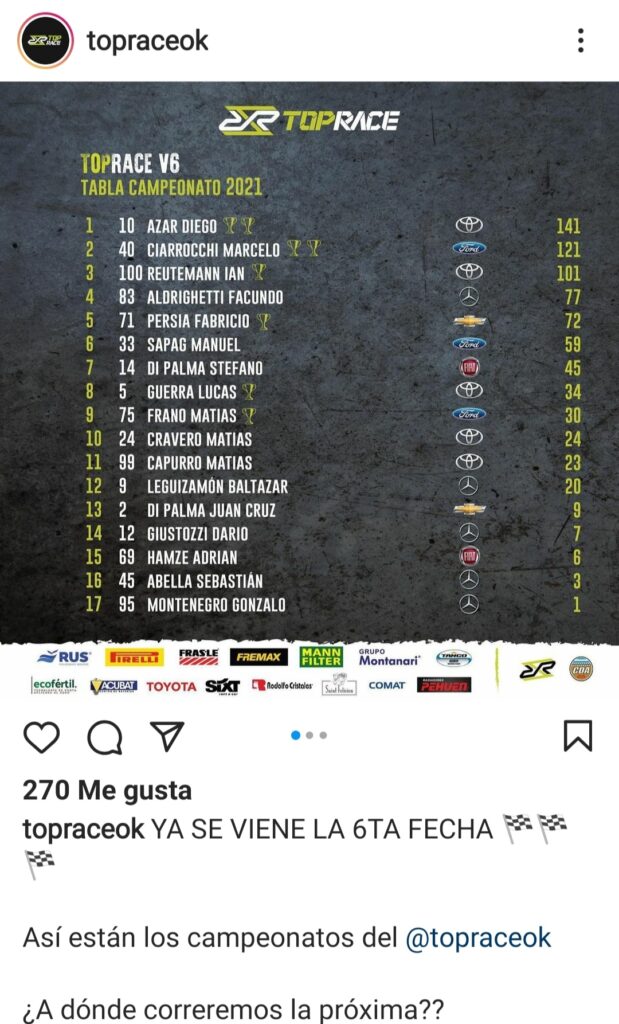Bookmark this post
The width and height of the screenshot is (619, 1024).
click(x=578, y=736)
